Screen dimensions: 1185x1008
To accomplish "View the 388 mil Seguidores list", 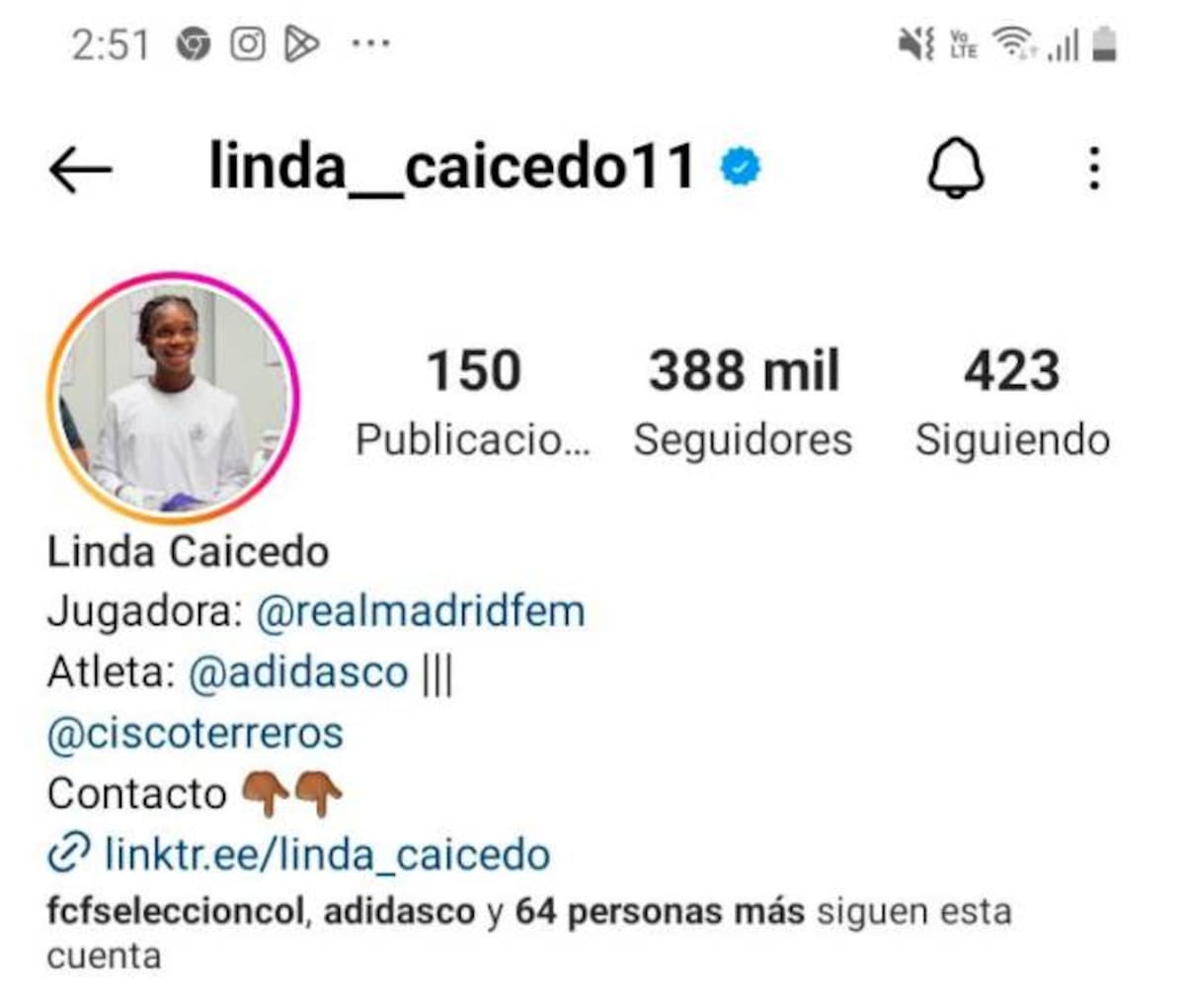I will [743, 403].
